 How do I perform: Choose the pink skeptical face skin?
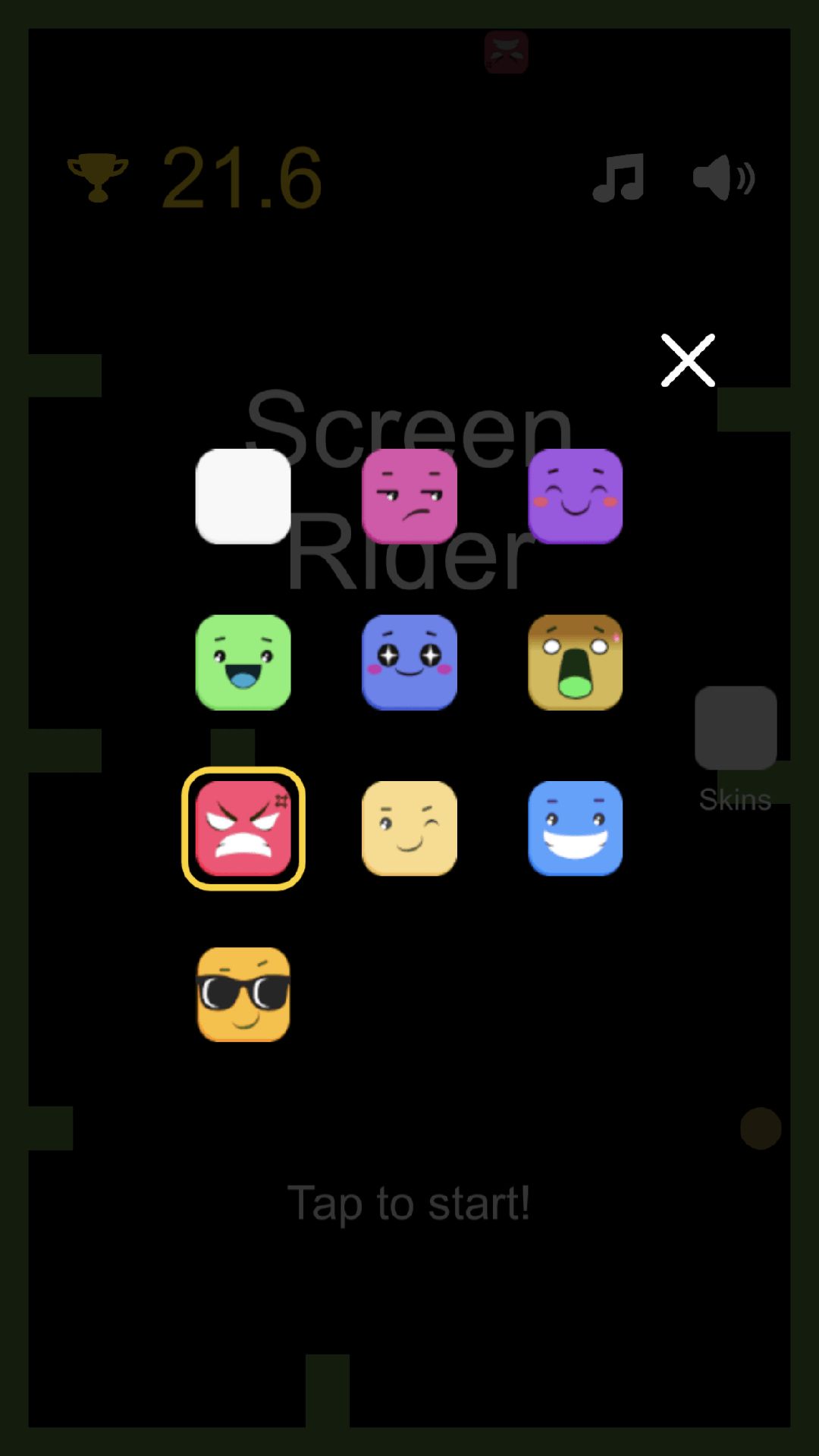pyautogui.click(x=409, y=496)
